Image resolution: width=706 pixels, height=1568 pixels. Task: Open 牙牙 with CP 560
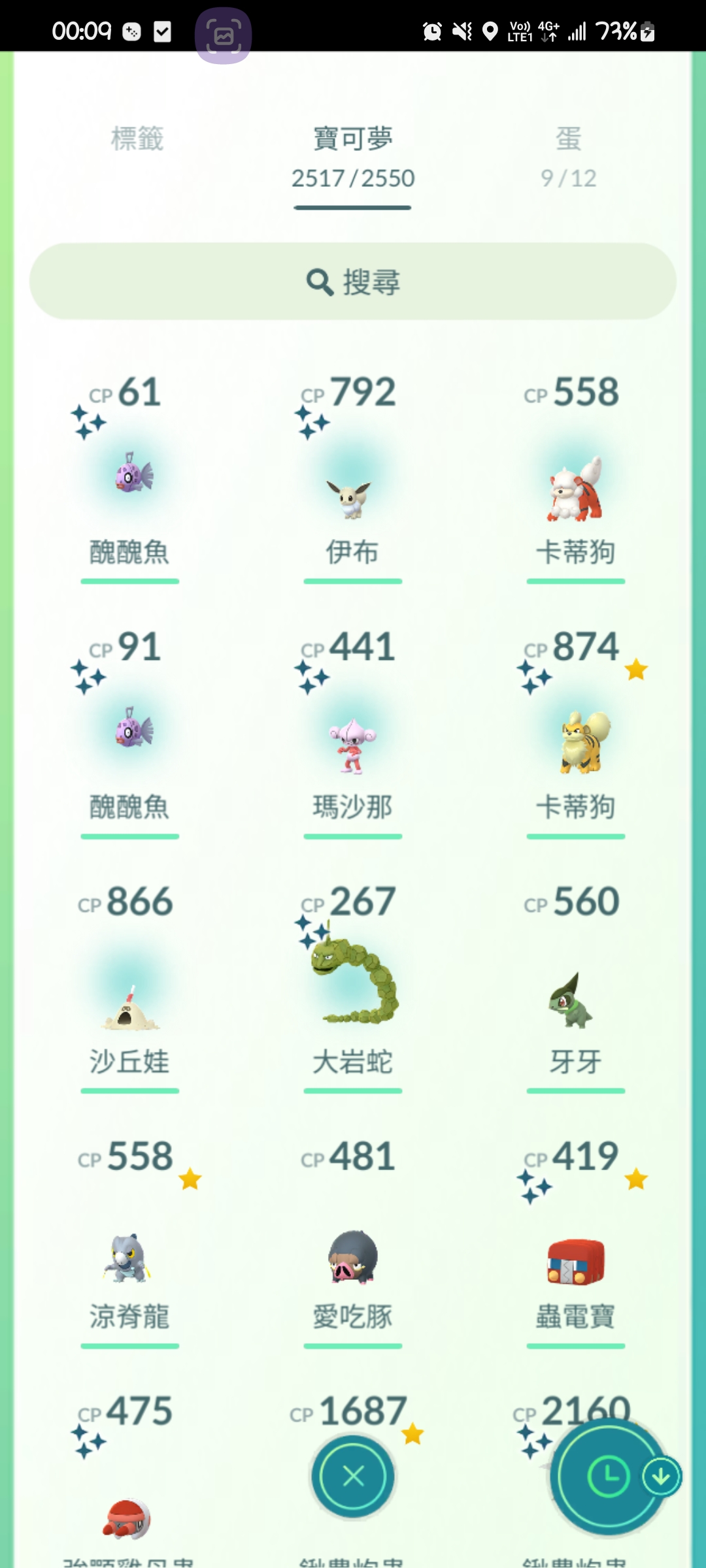(x=576, y=987)
